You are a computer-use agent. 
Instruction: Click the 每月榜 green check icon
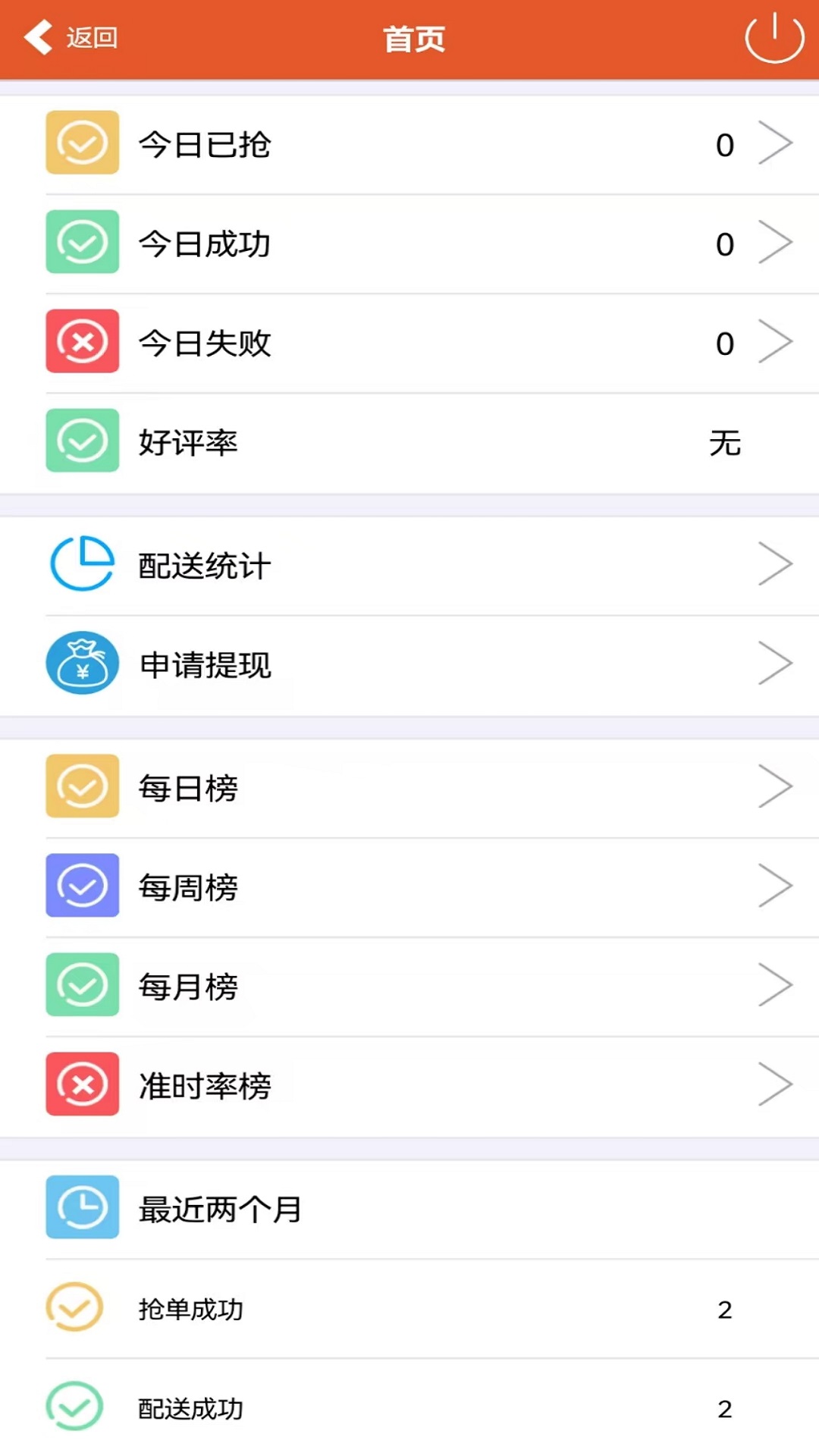pyautogui.click(x=83, y=984)
